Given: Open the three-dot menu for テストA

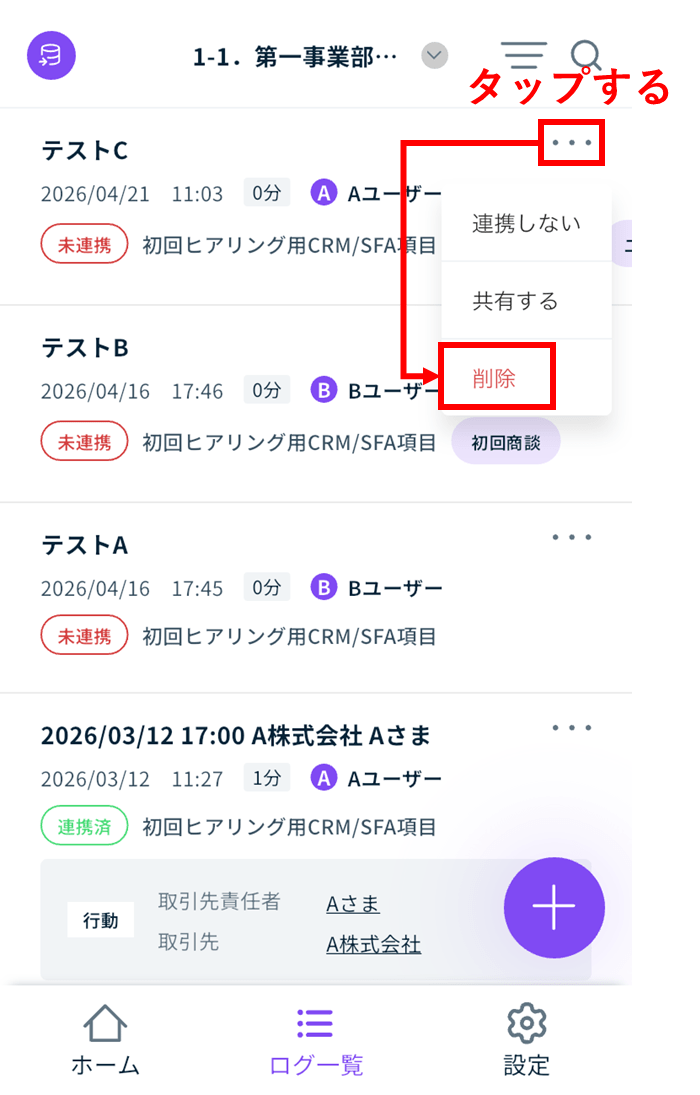Looking at the screenshot, I should [572, 537].
